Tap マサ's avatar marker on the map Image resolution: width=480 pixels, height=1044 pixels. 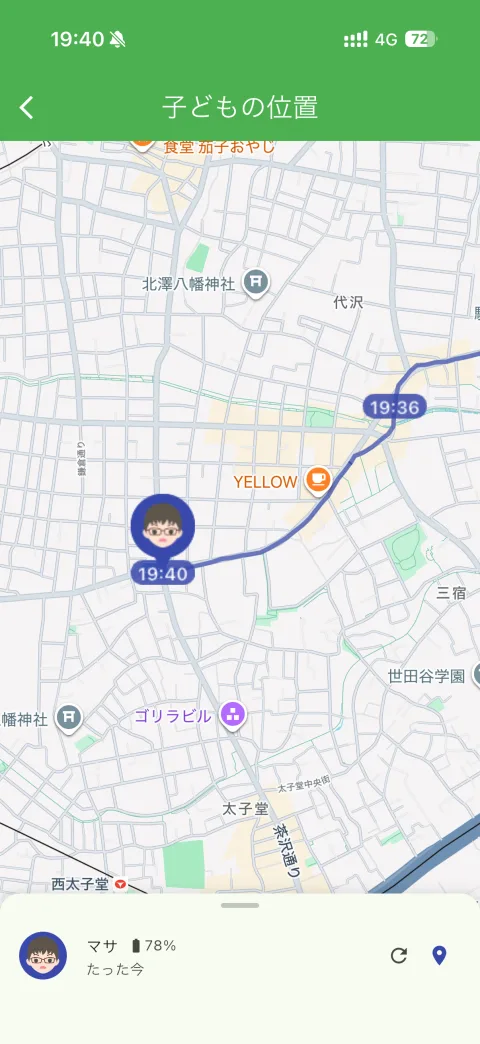click(x=163, y=529)
